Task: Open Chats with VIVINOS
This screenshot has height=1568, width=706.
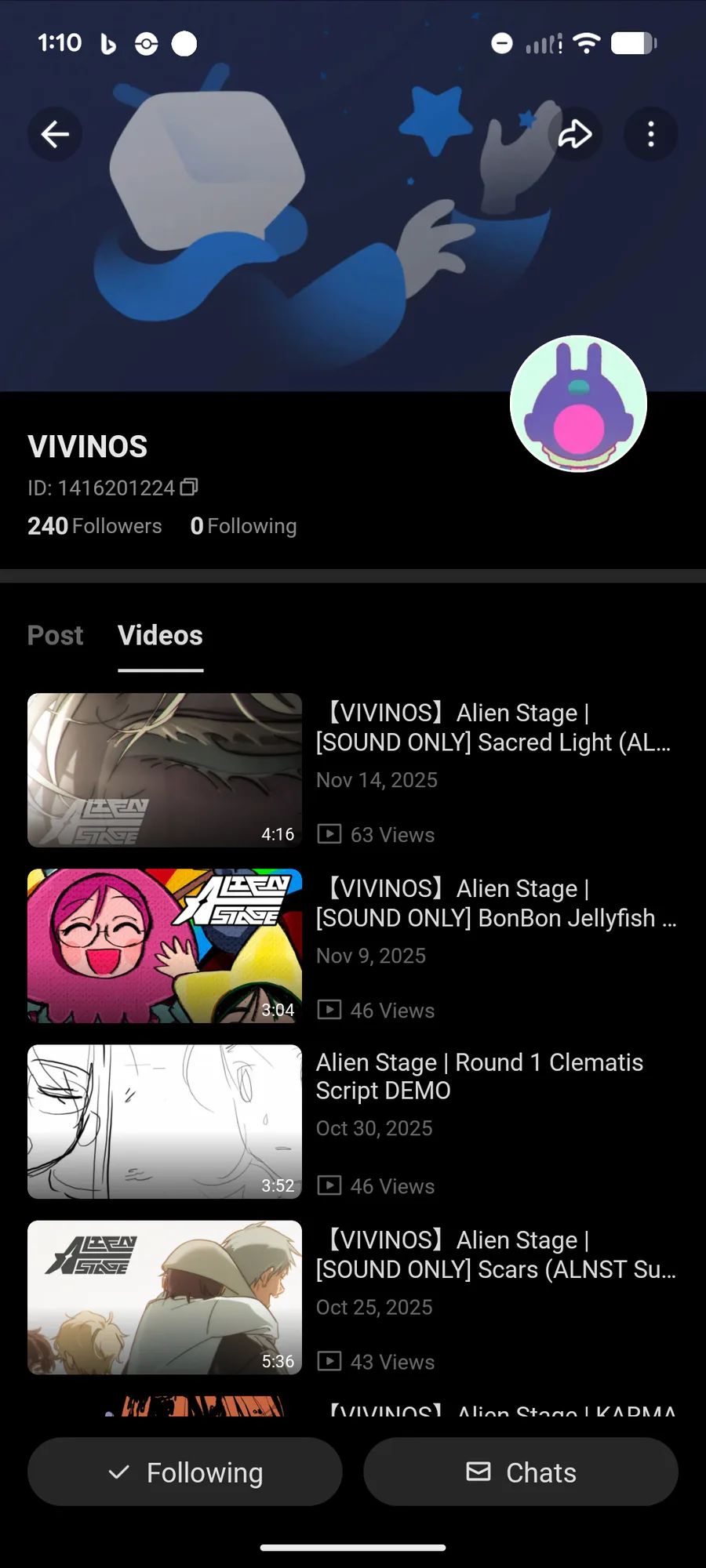Action: 521,1472
